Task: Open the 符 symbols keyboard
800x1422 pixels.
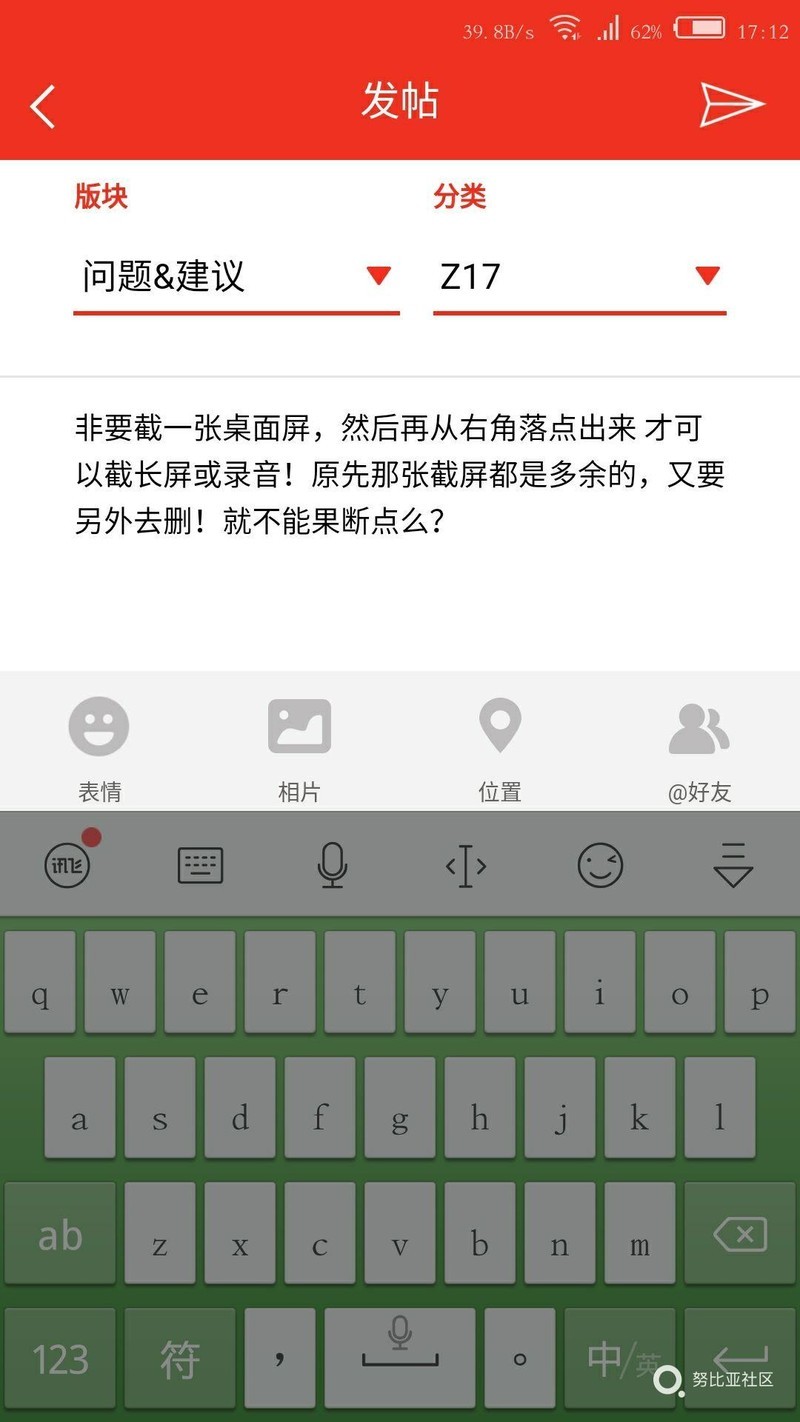Action: coord(180,1360)
